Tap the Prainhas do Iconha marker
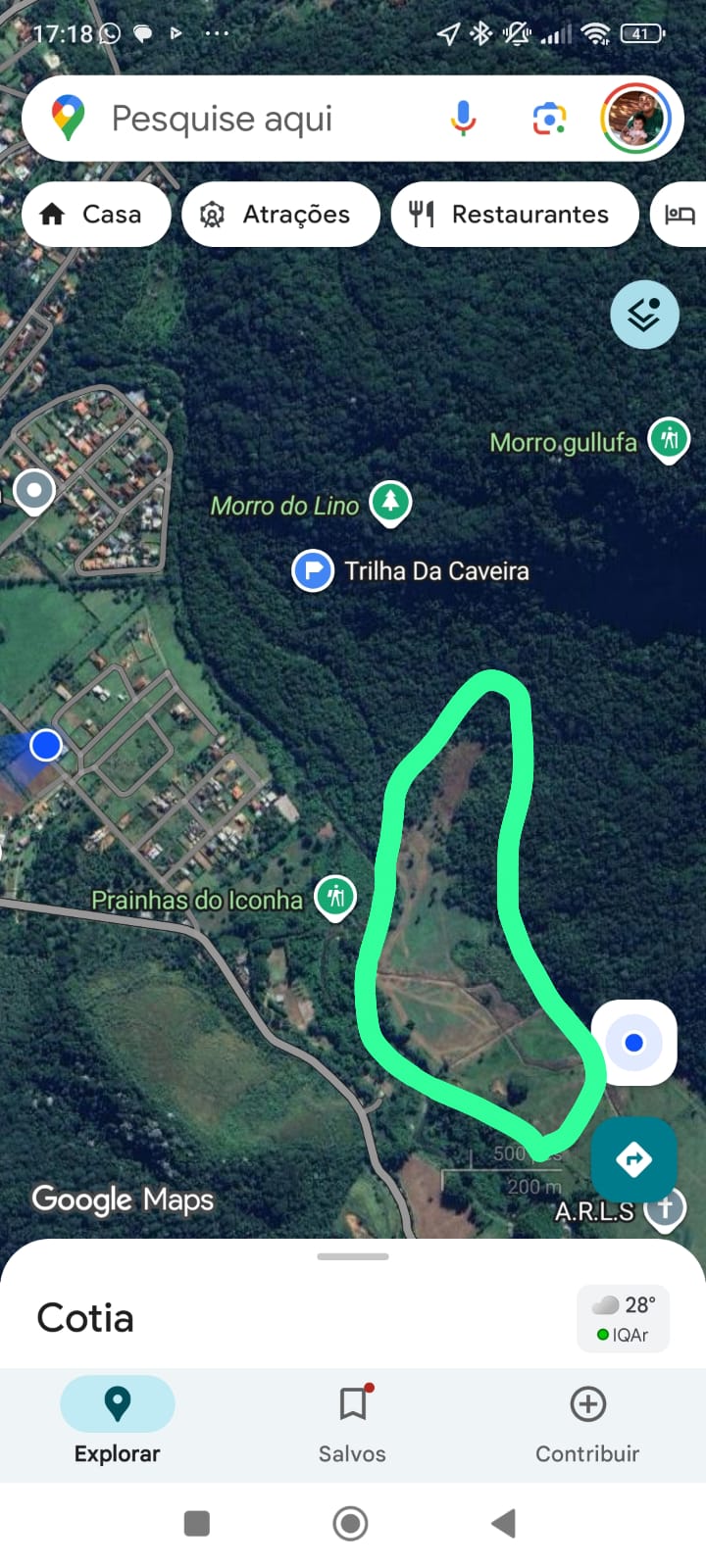Viewport: 706px width, 1568px height. 335,896
